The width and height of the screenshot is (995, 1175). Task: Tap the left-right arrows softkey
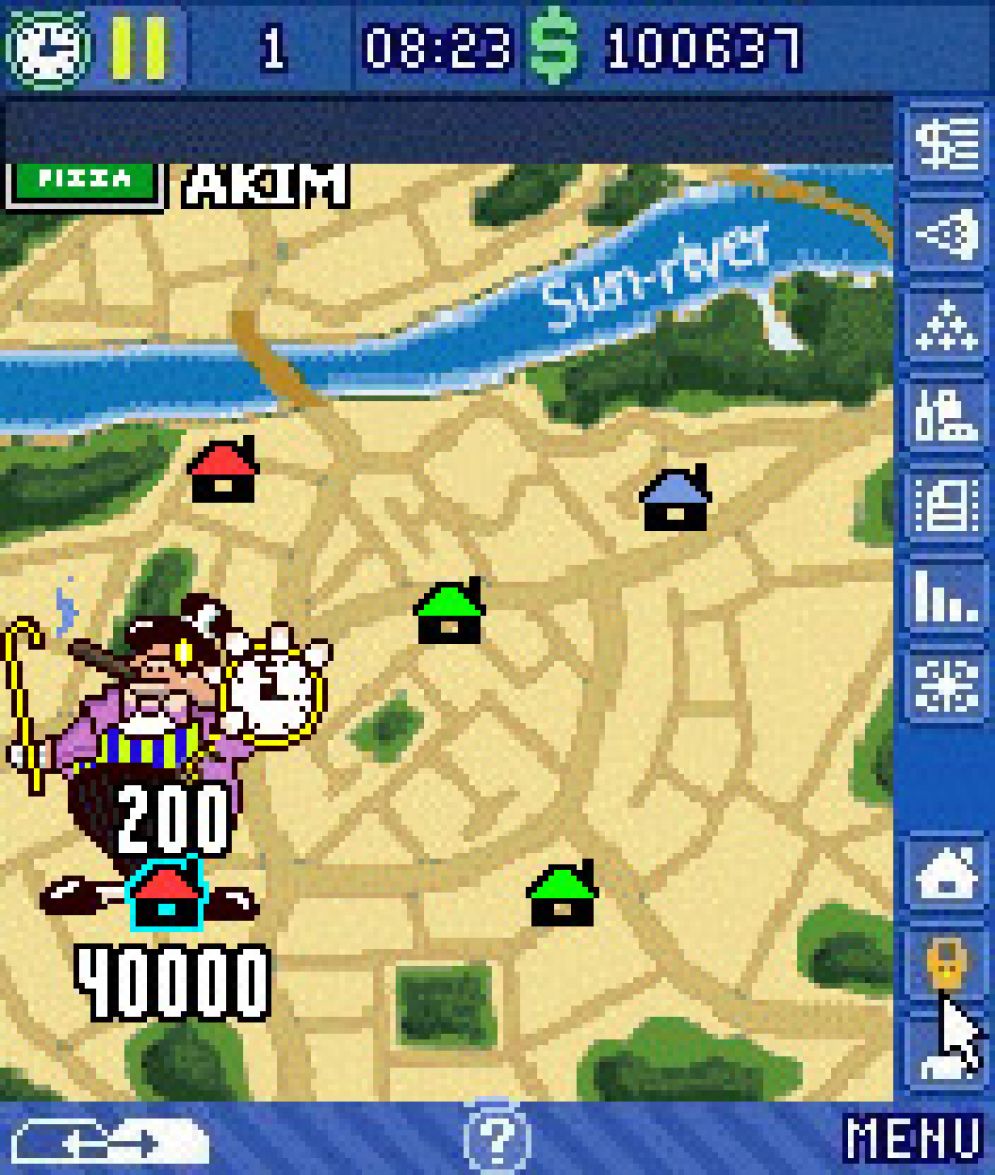coord(110,1140)
